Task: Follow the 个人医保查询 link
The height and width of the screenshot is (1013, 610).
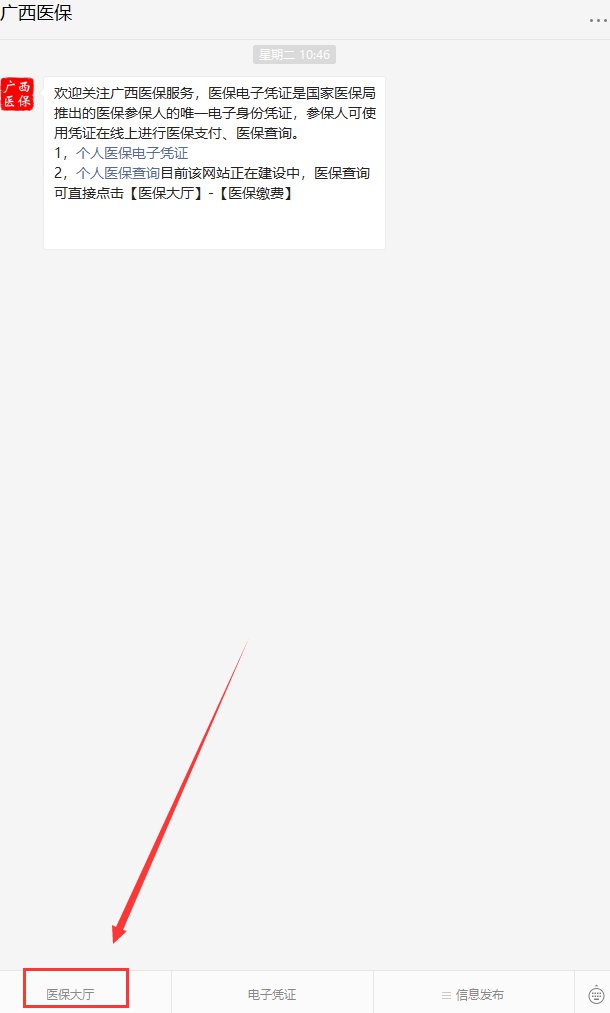Action: pos(118,173)
